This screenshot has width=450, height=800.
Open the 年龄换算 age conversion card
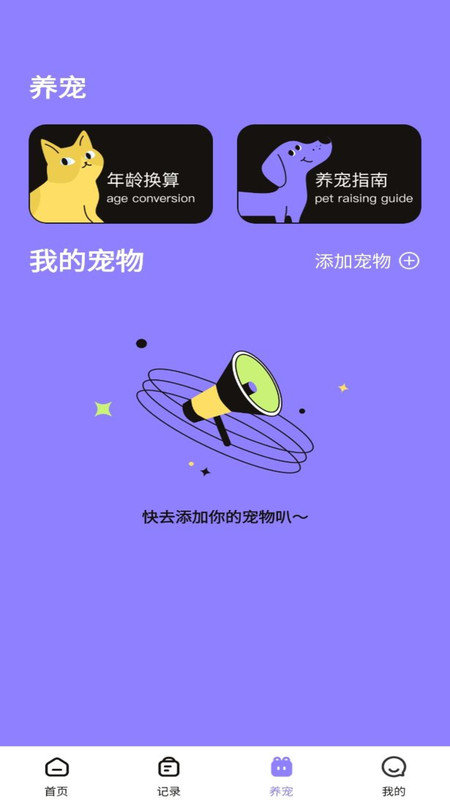(120, 174)
